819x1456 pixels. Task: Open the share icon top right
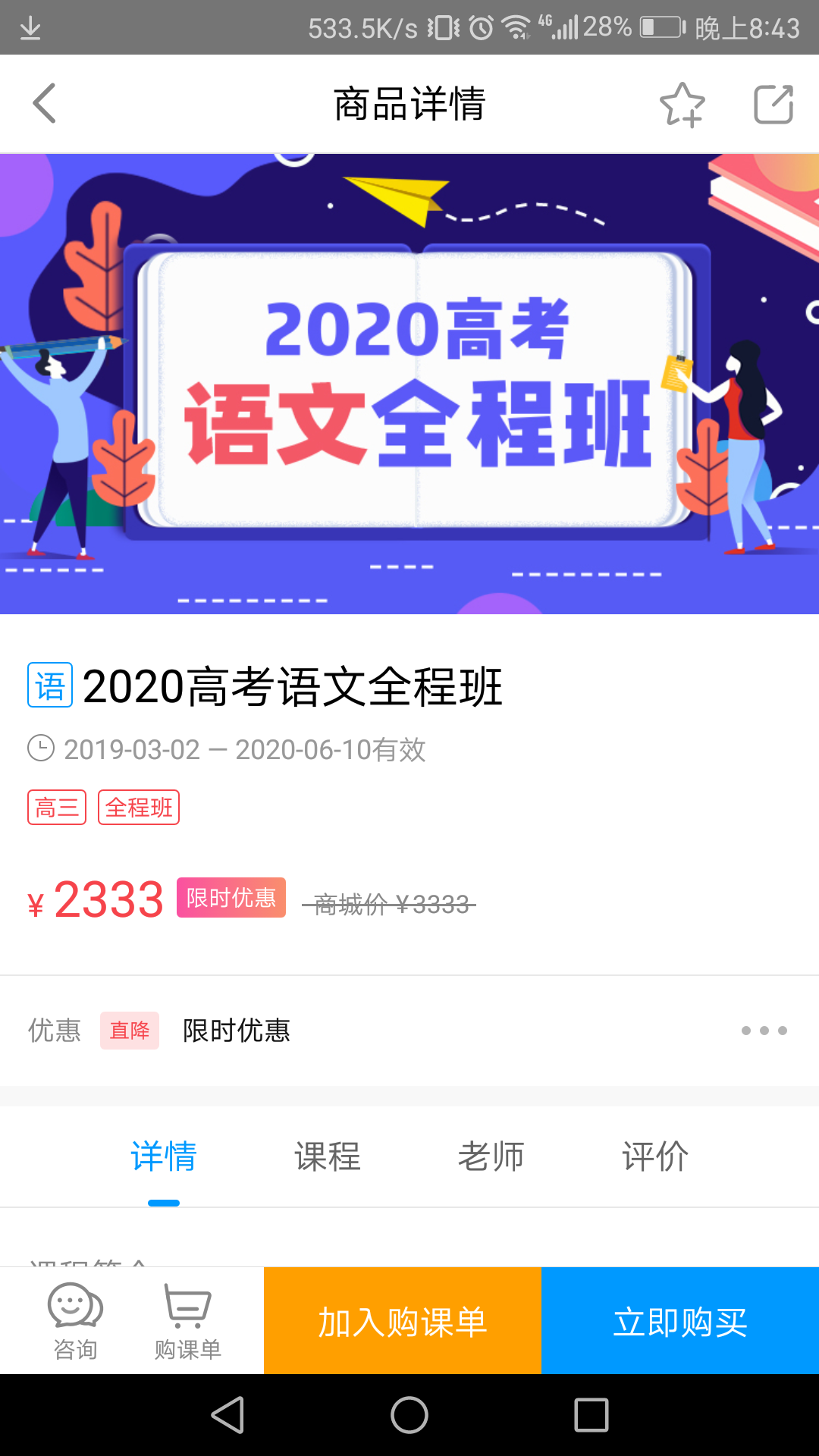(772, 104)
